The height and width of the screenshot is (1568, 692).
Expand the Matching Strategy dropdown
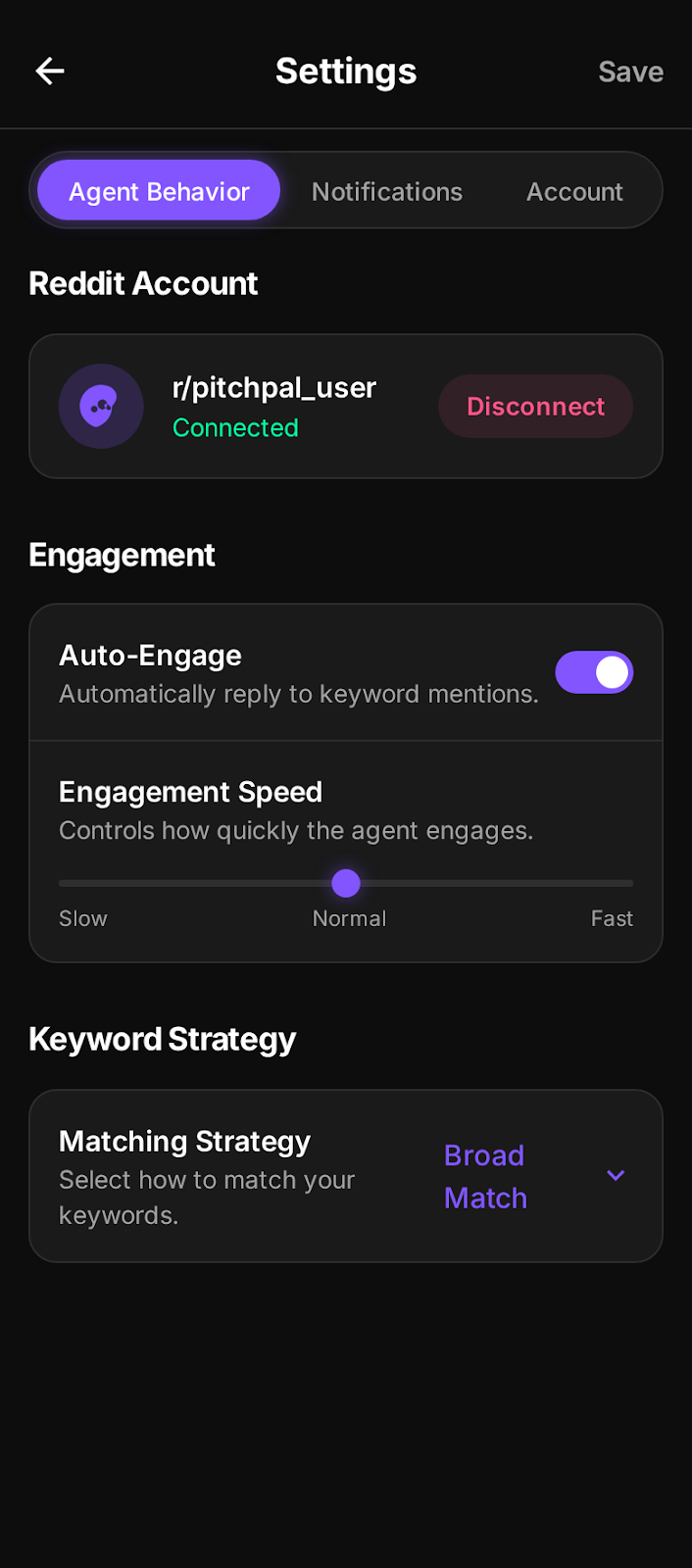click(534, 1176)
